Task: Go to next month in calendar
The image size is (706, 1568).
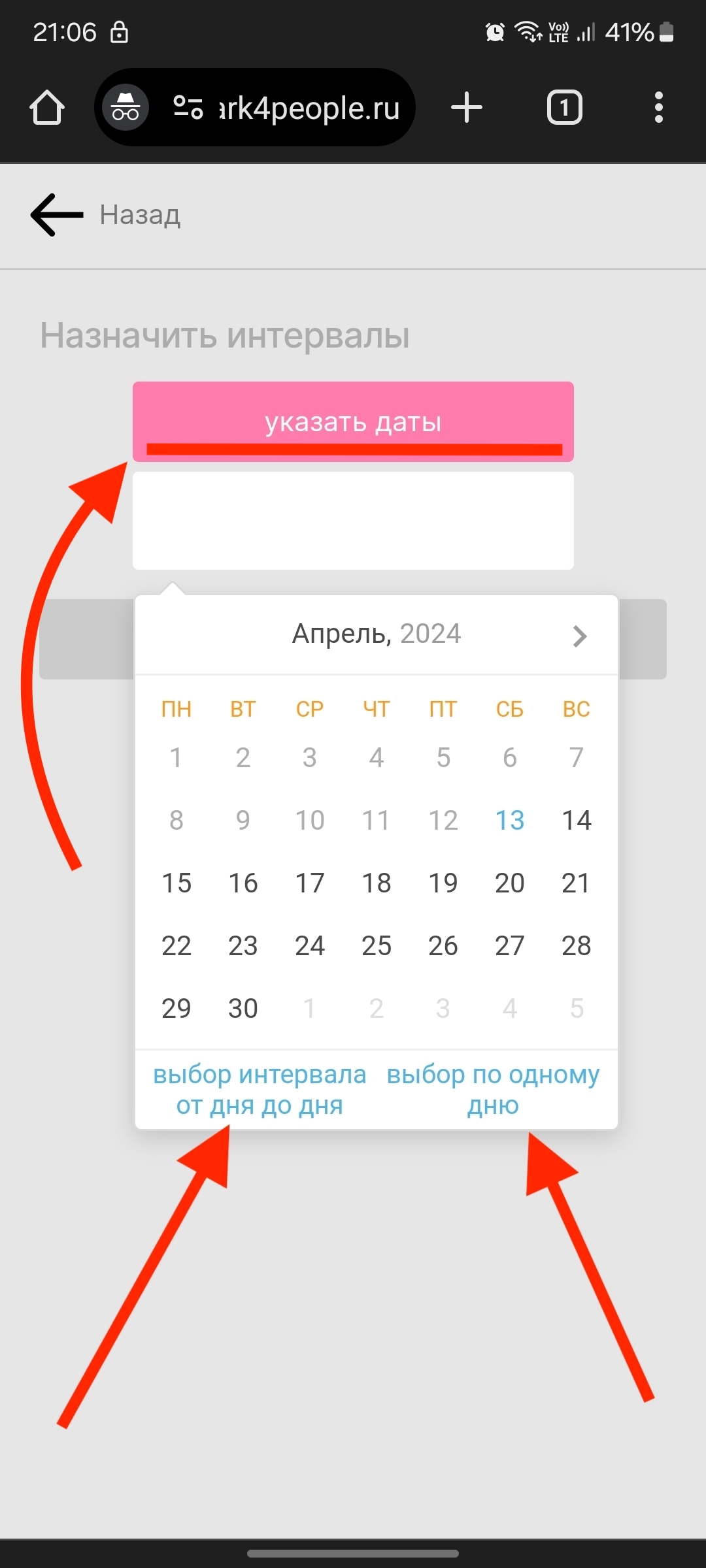Action: click(x=579, y=636)
